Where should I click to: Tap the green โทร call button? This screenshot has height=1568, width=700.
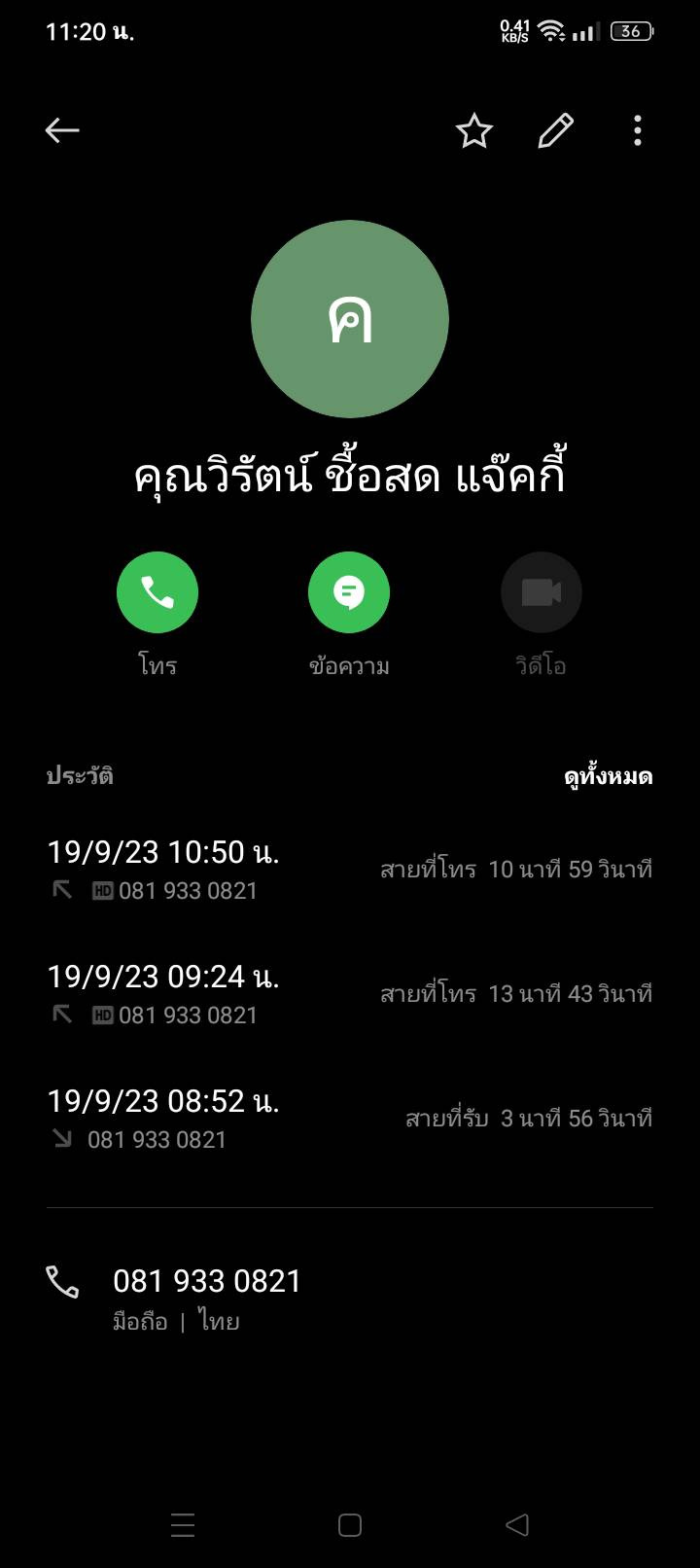[x=157, y=592]
